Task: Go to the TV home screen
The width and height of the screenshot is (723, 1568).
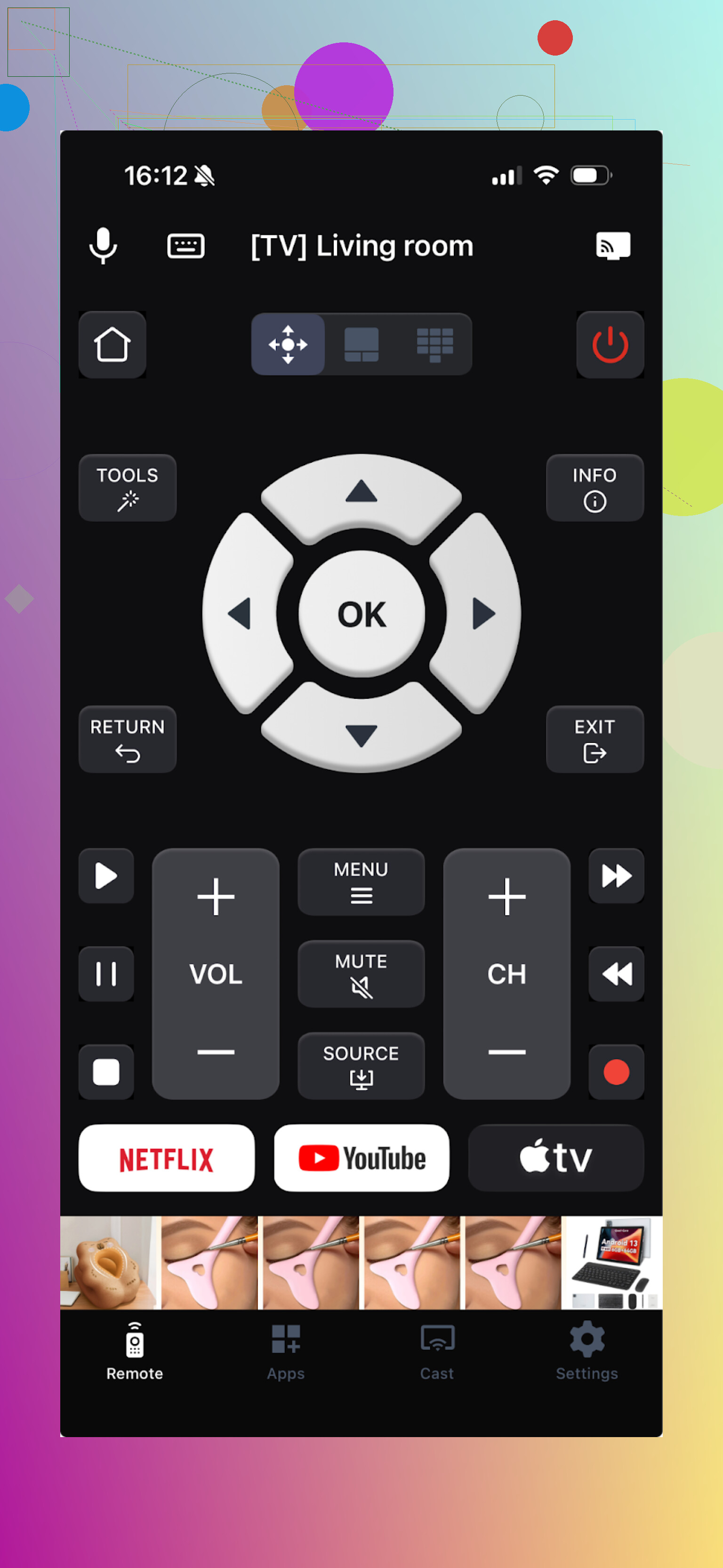Action: point(112,345)
